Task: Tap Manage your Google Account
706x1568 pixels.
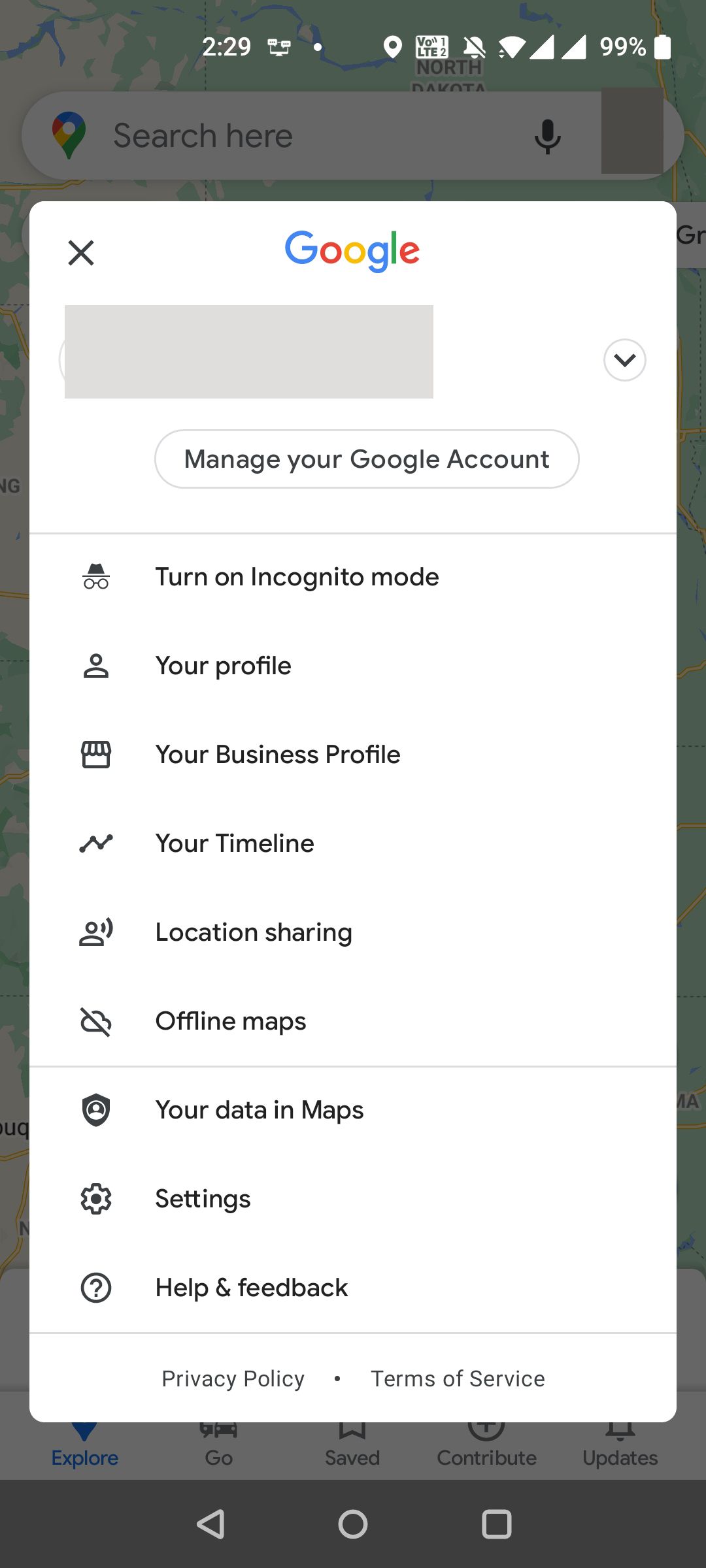Action: pyautogui.click(x=367, y=459)
